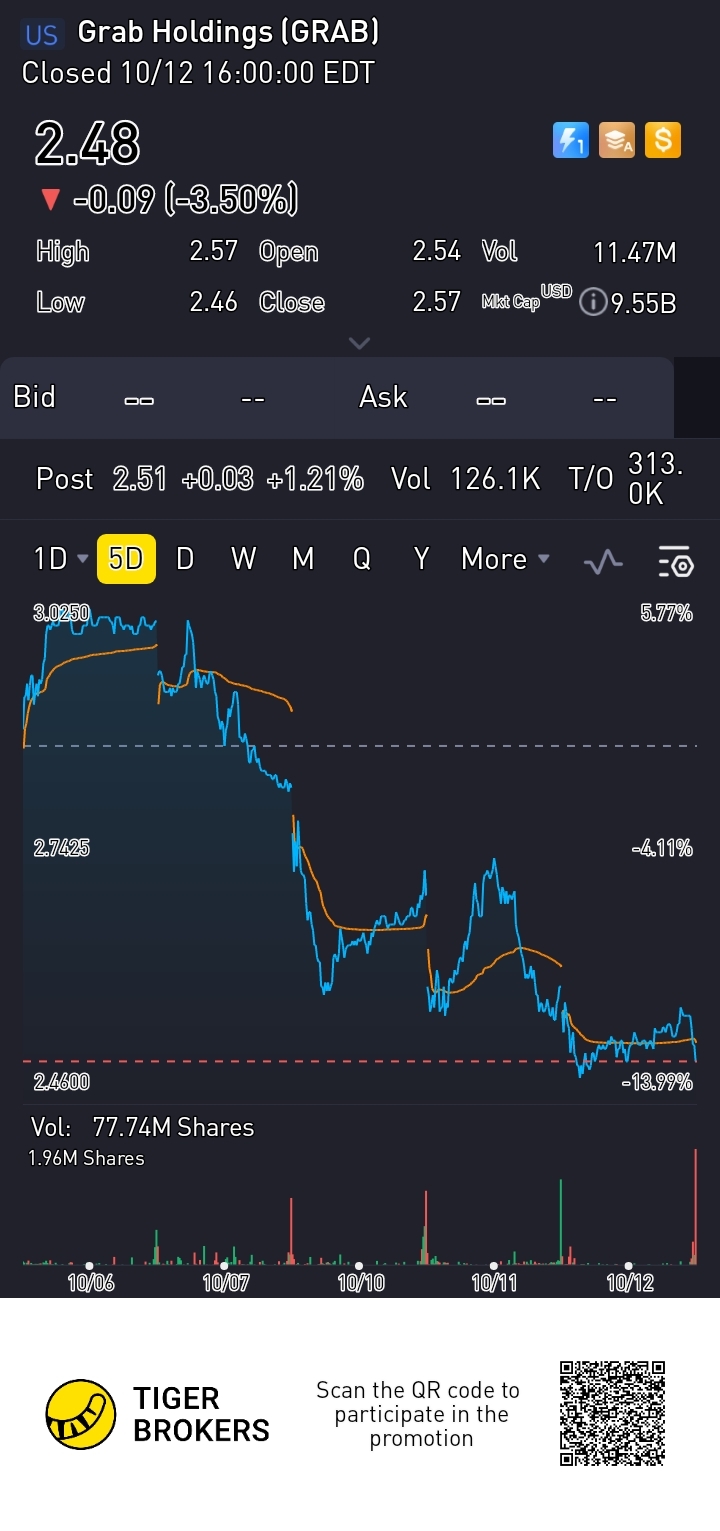Viewport: 720px width, 1531px height.
Task: Tap the yellow dollar sign icon
Action: pos(663,141)
